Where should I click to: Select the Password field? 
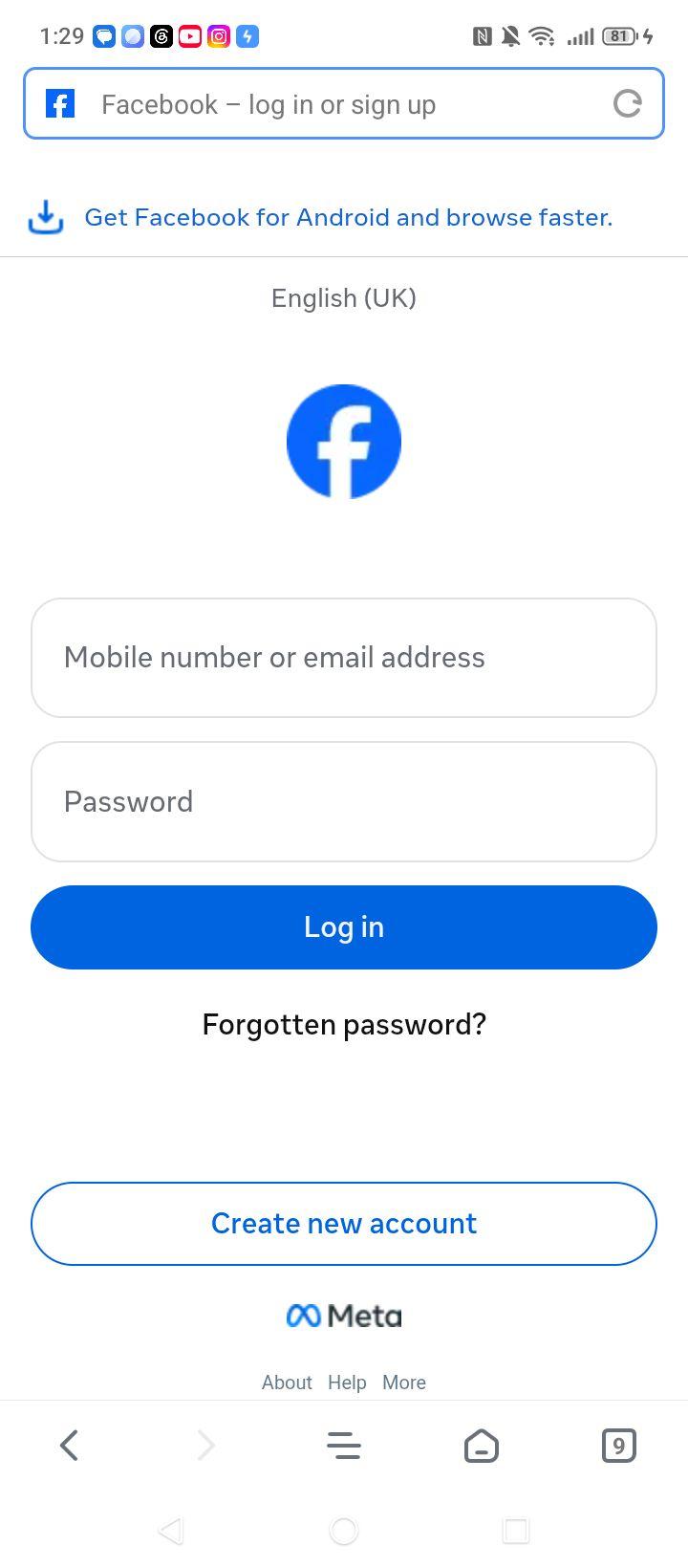pos(344,801)
